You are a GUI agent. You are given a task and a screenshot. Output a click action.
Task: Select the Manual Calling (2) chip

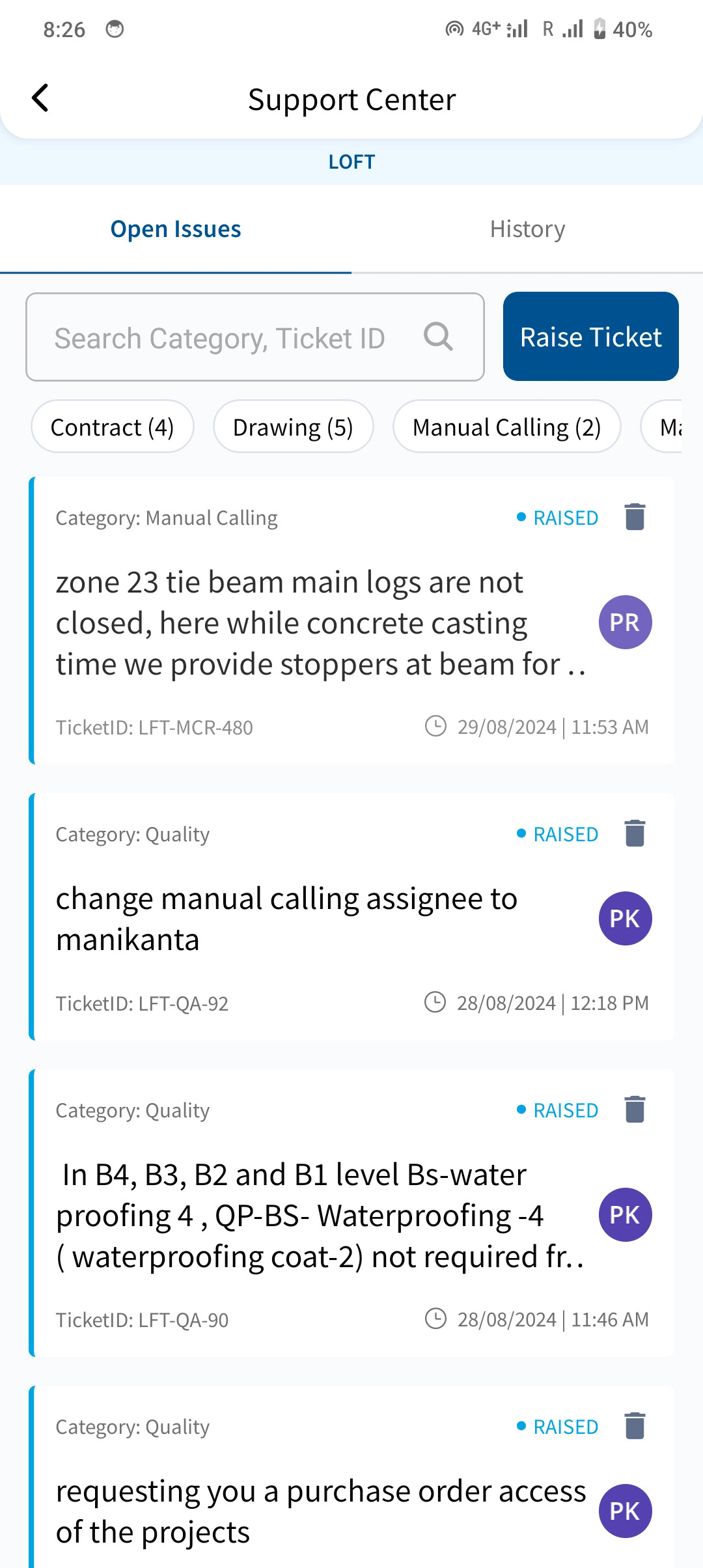point(506,427)
